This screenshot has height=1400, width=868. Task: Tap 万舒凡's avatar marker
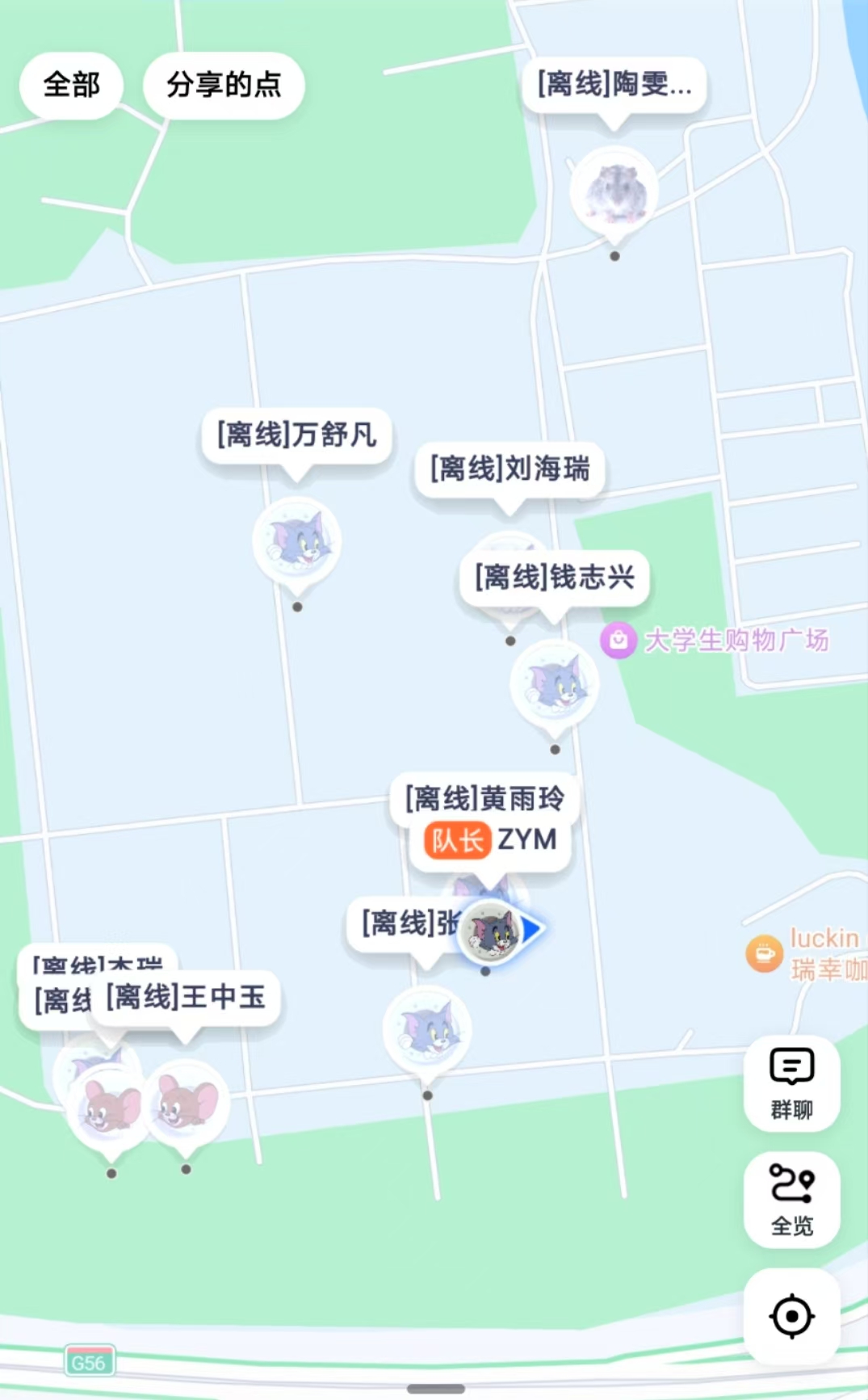click(x=297, y=542)
